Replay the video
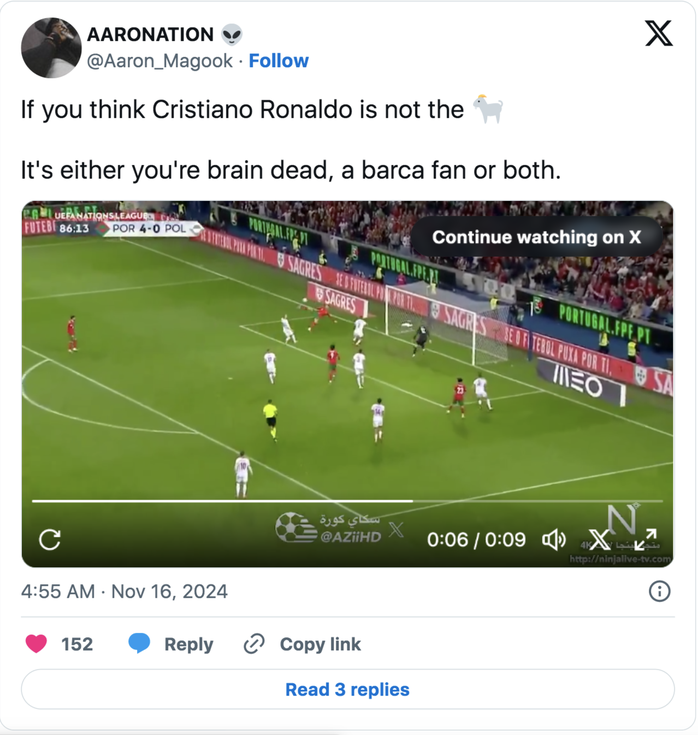The image size is (698, 735). 50,540
